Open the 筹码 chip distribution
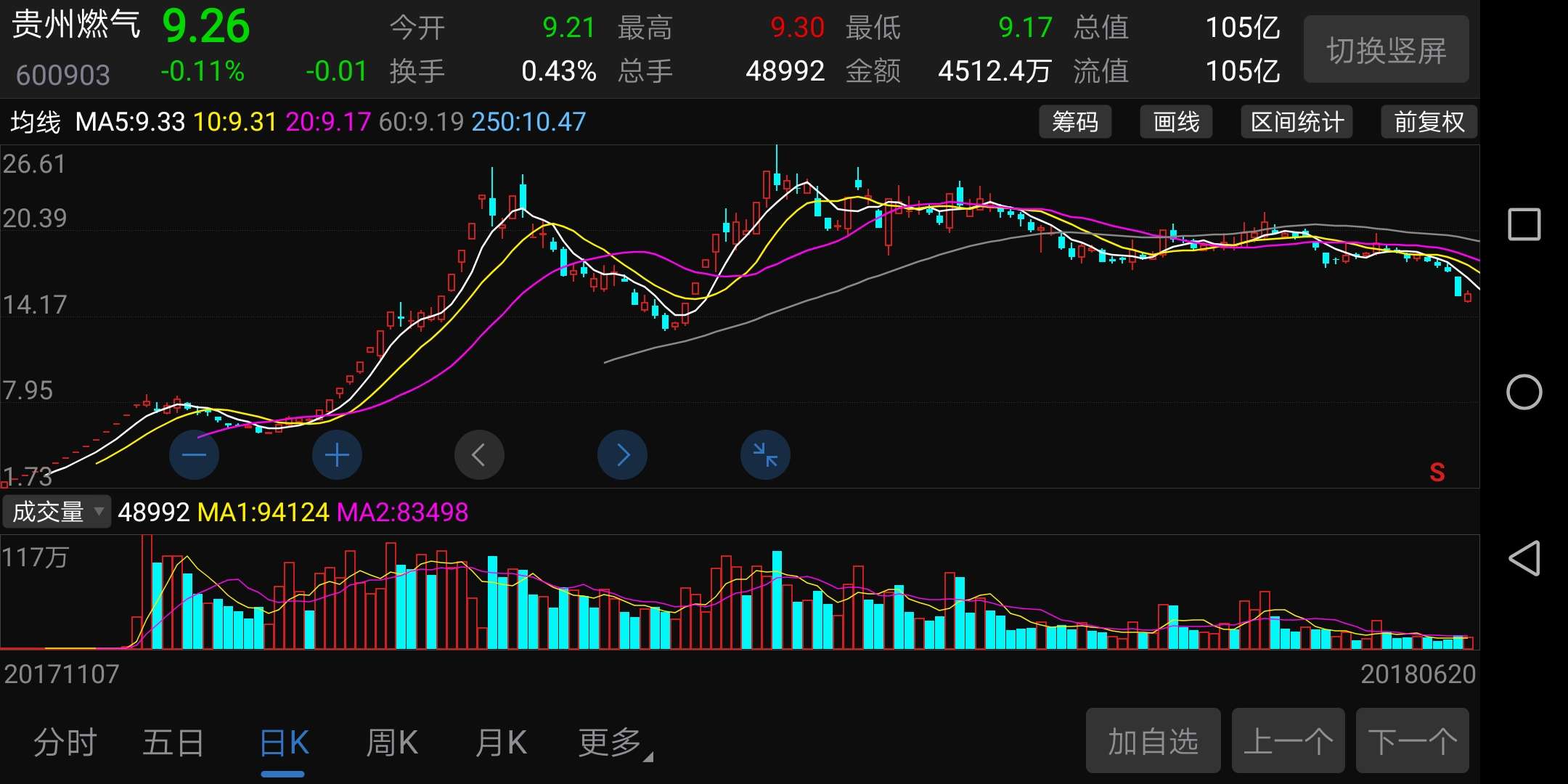1568x784 pixels. click(x=1075, y=122)
